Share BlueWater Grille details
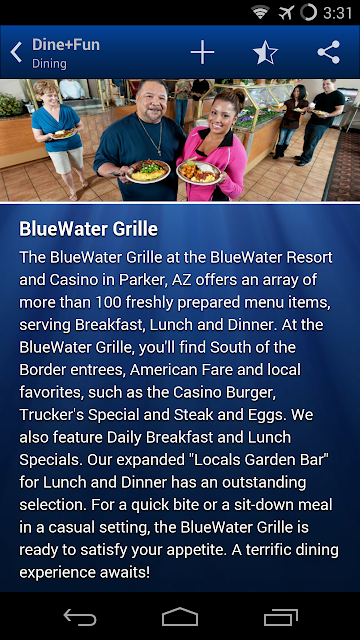 tap(329, 52)
